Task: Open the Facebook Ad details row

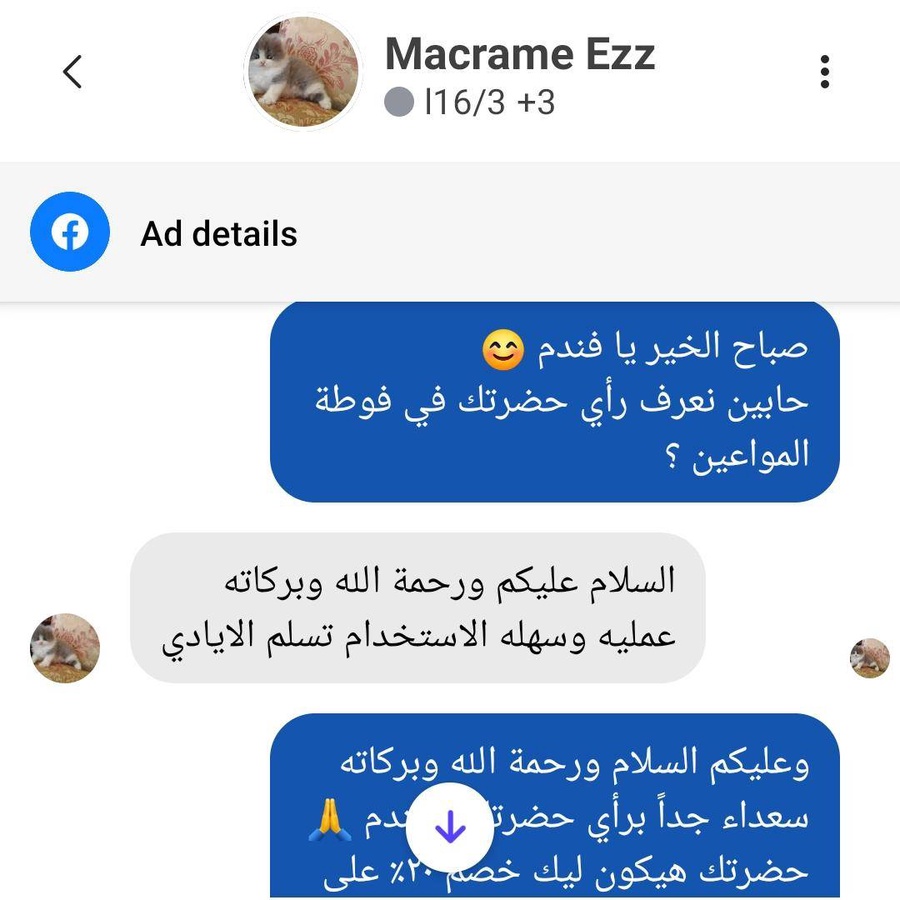Action: [x=218, y=234]
